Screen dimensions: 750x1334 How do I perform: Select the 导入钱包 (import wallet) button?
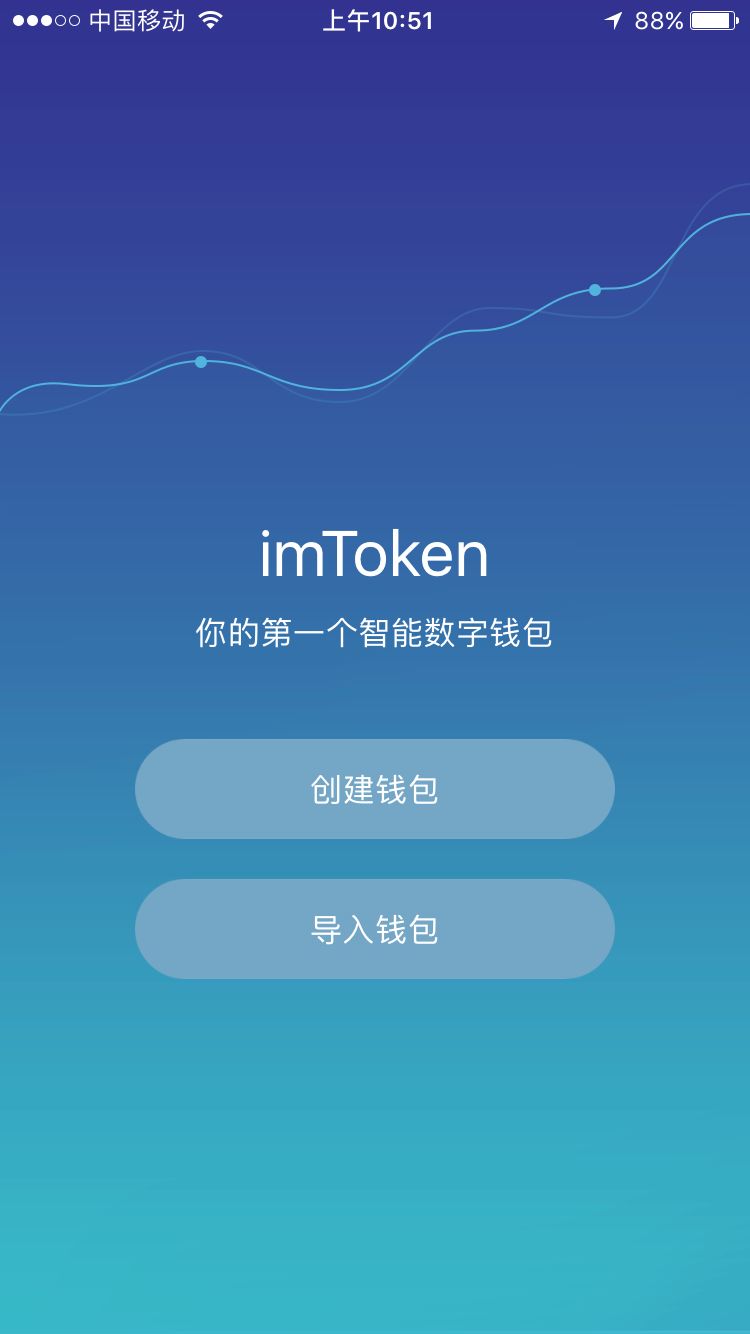(374, 929)
